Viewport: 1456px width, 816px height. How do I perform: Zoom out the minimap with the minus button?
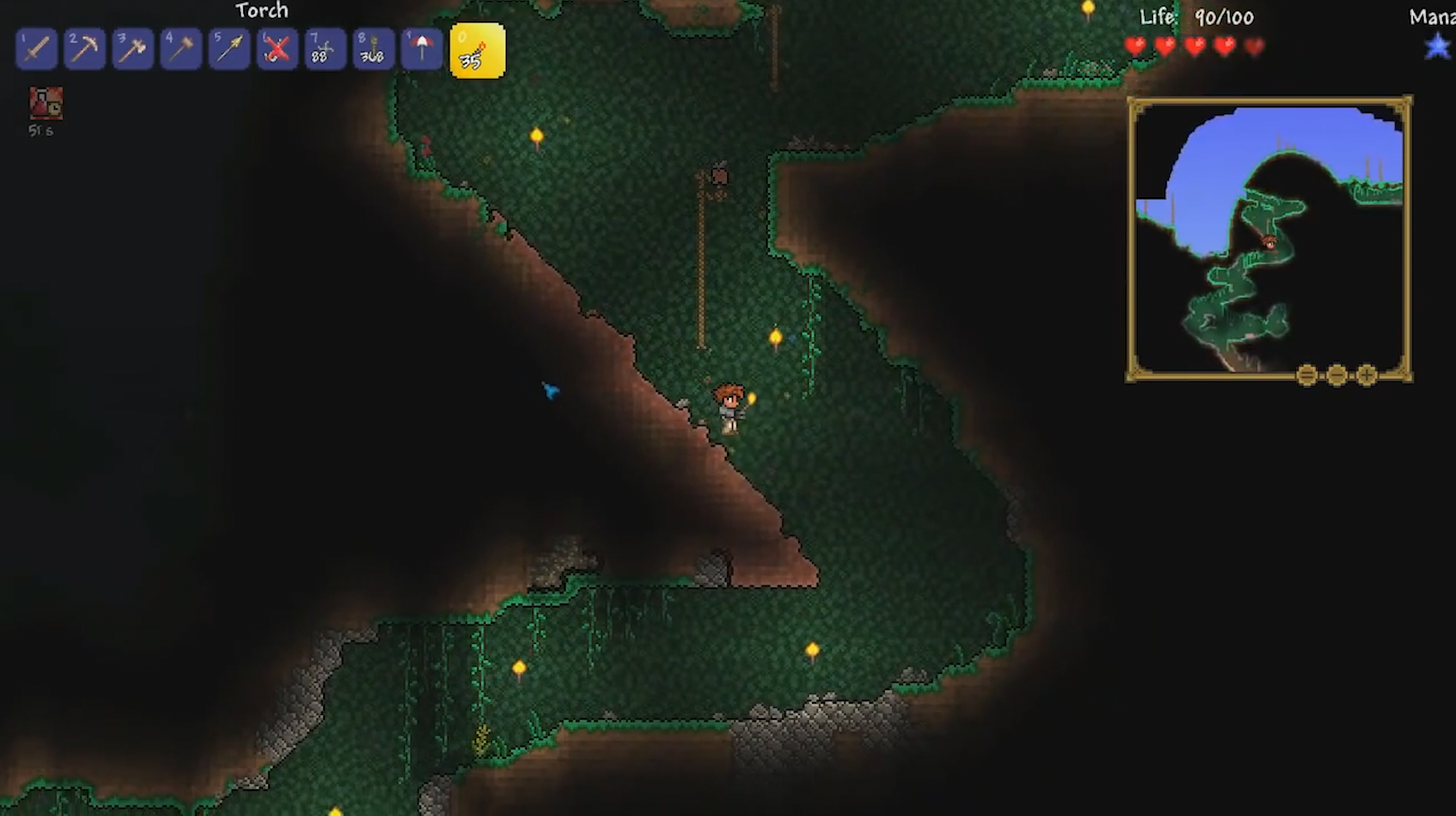[1337, 375]
